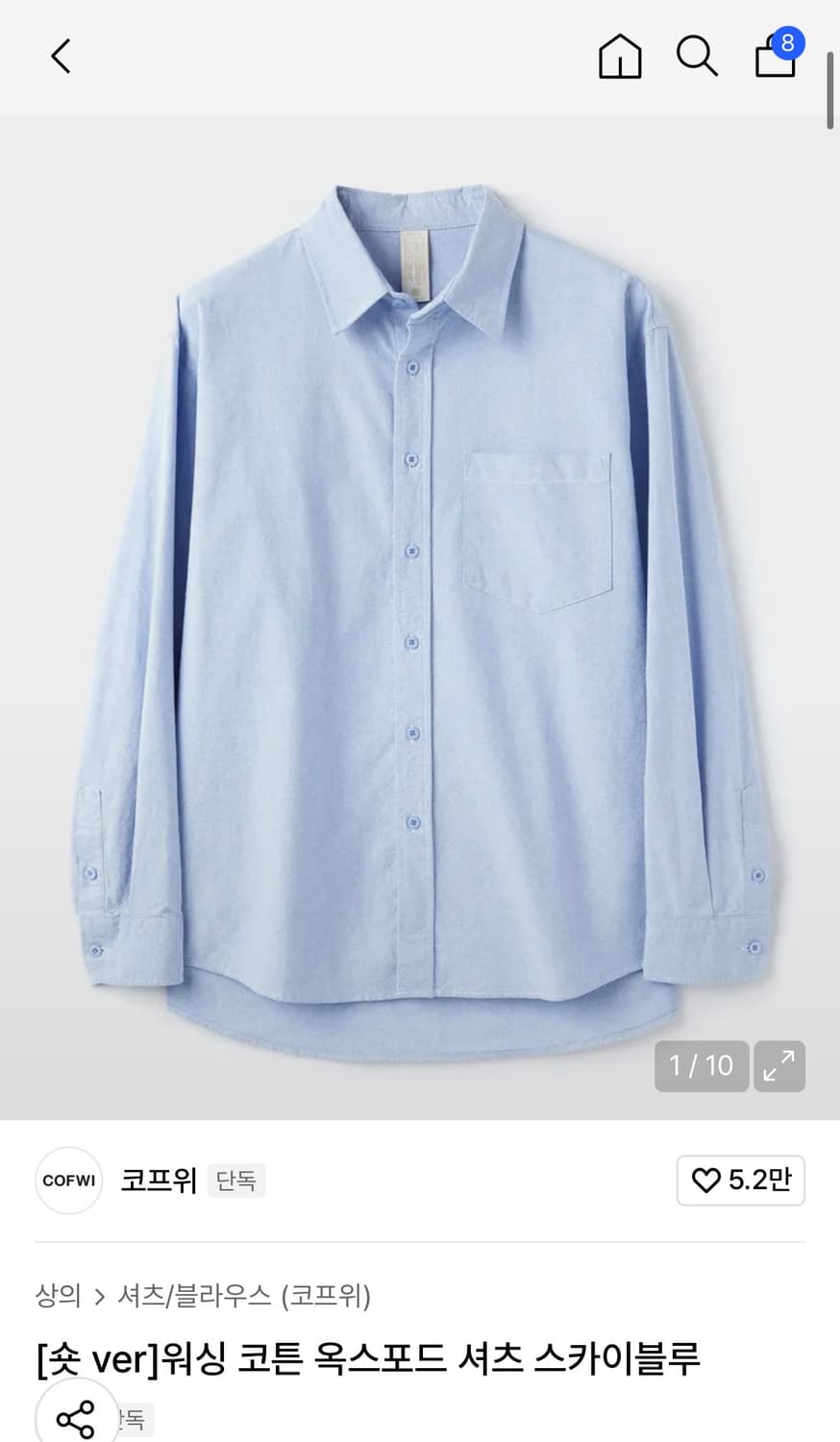
Task: Open the 코프위 brand page
Action: pos(159,1181)
